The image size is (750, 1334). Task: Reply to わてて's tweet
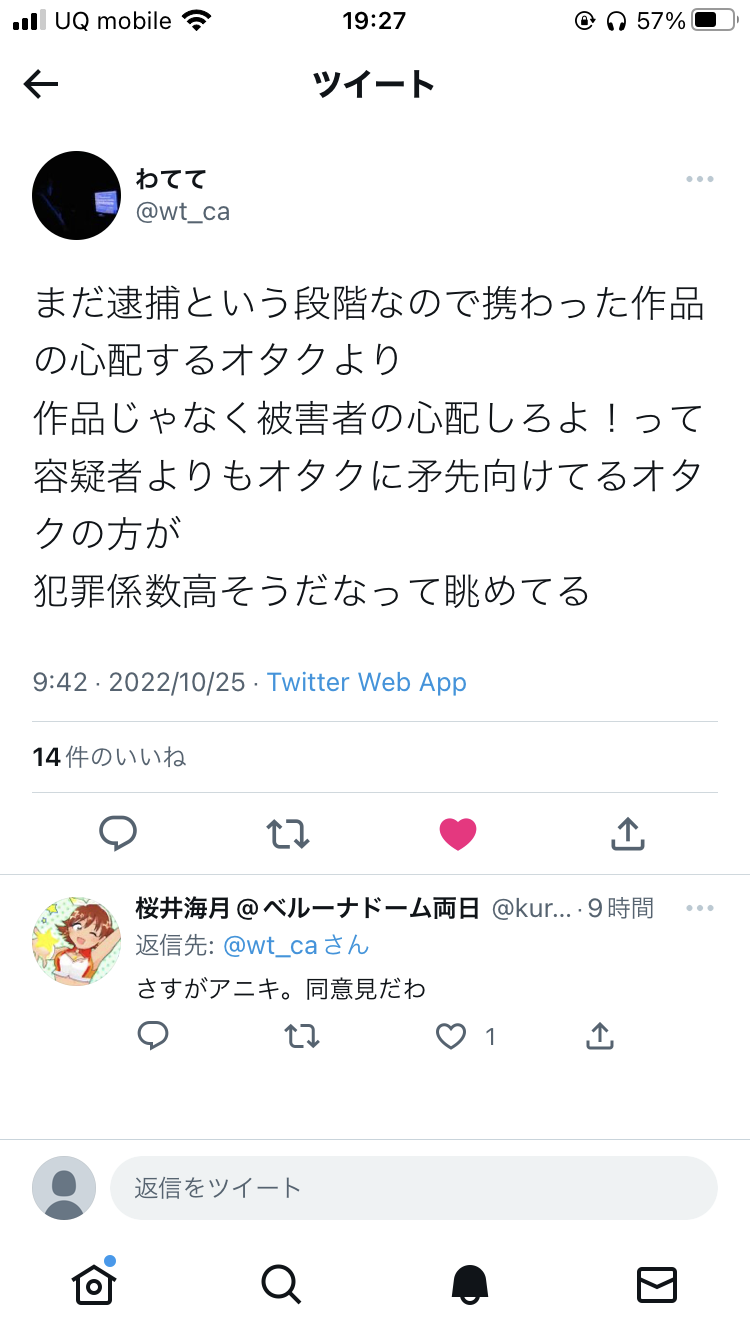118,833
